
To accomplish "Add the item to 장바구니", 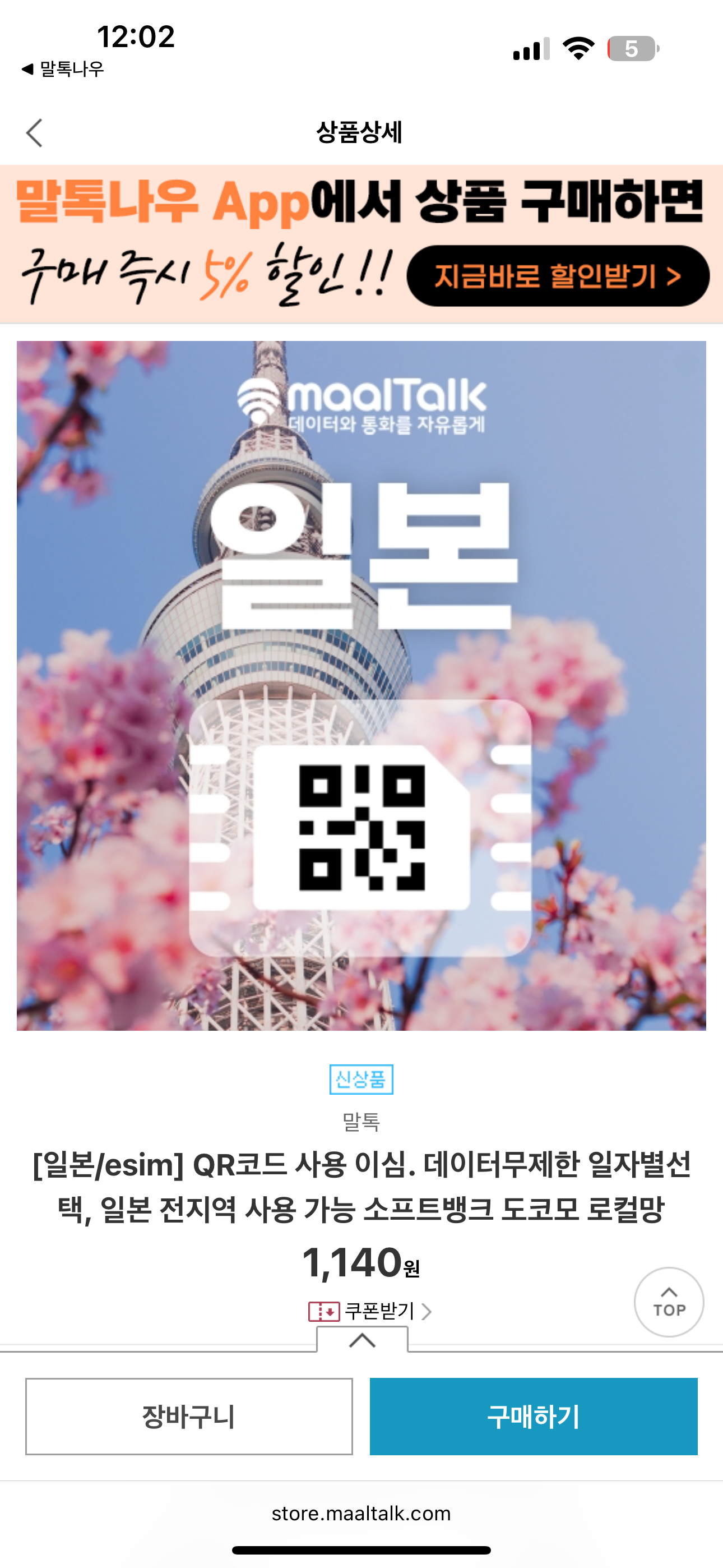I will 189,1417.
